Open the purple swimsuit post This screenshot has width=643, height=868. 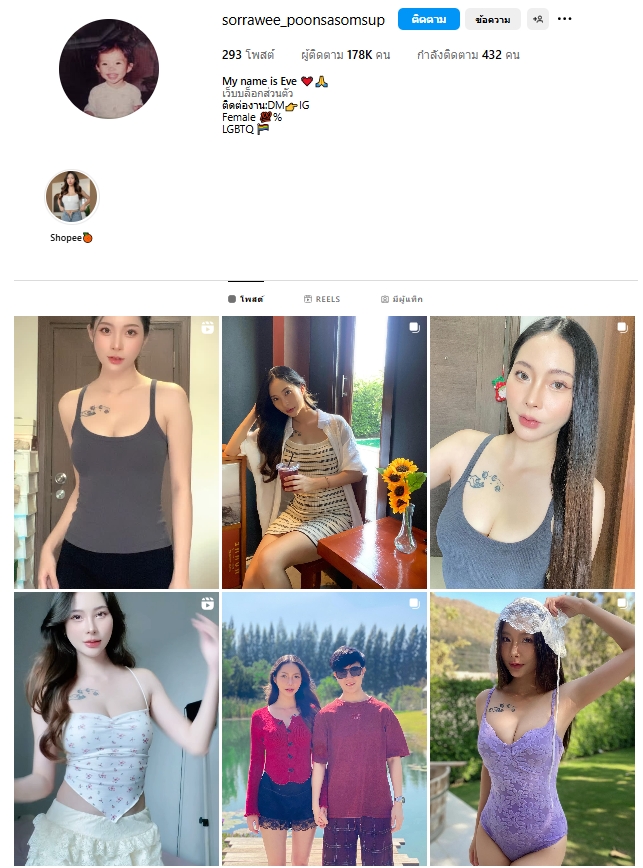pos(532,728)
